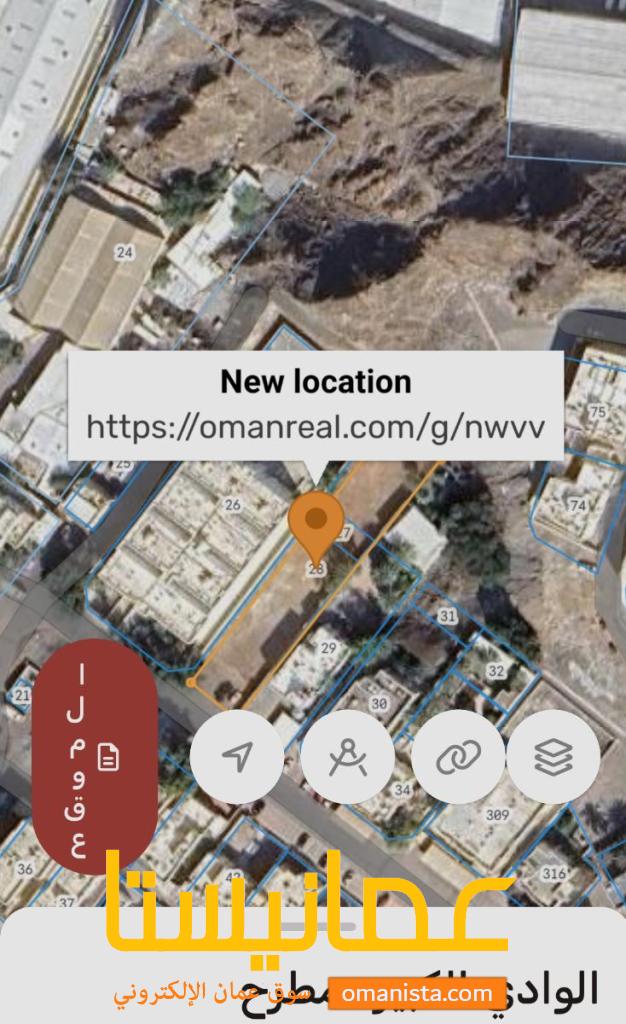The width and height of the screenshot is (626, 1024).
Task: Open the map layers selector
Action: tap(554, 756)
